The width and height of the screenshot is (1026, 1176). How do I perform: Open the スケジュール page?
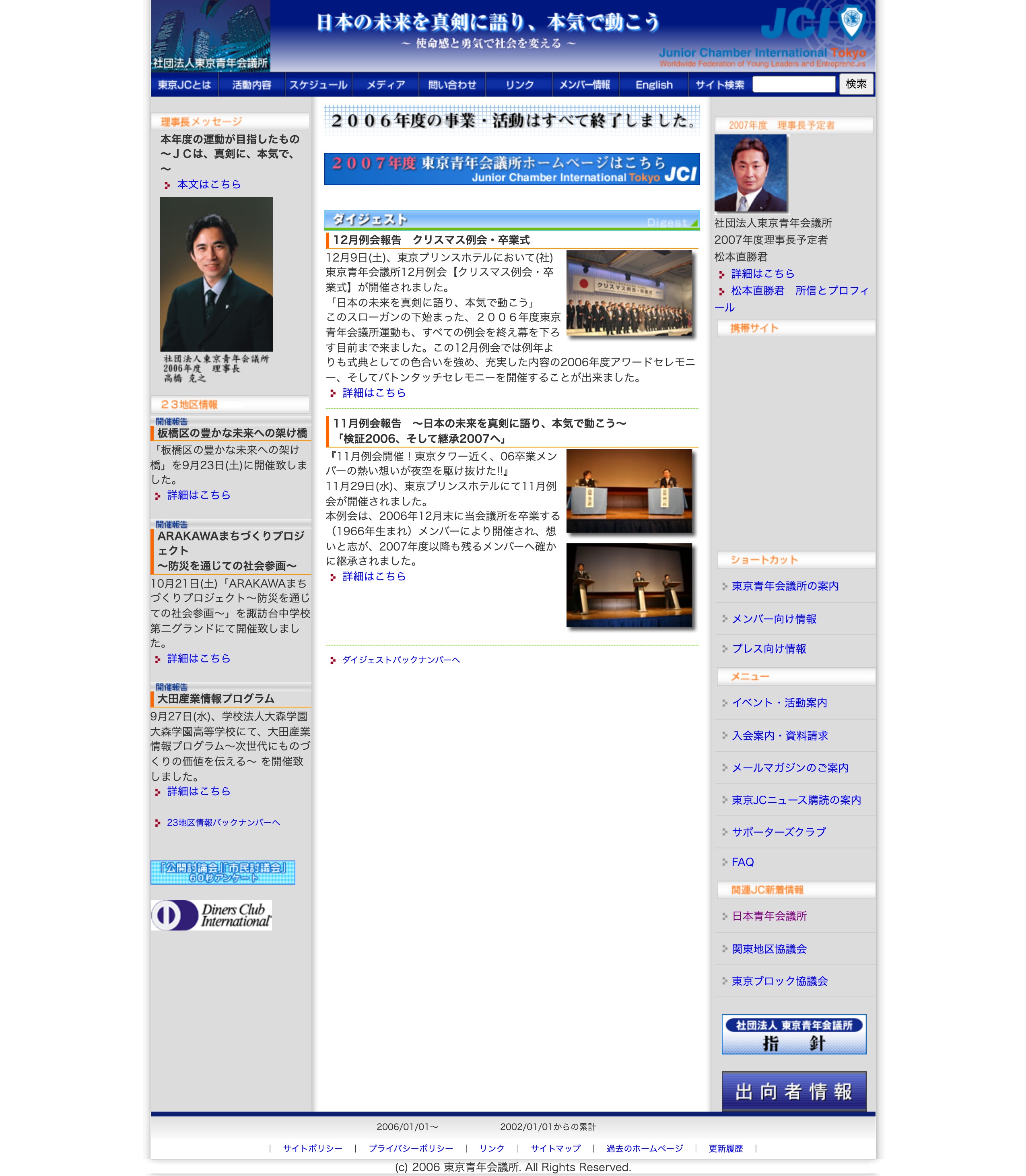(318, 85)
